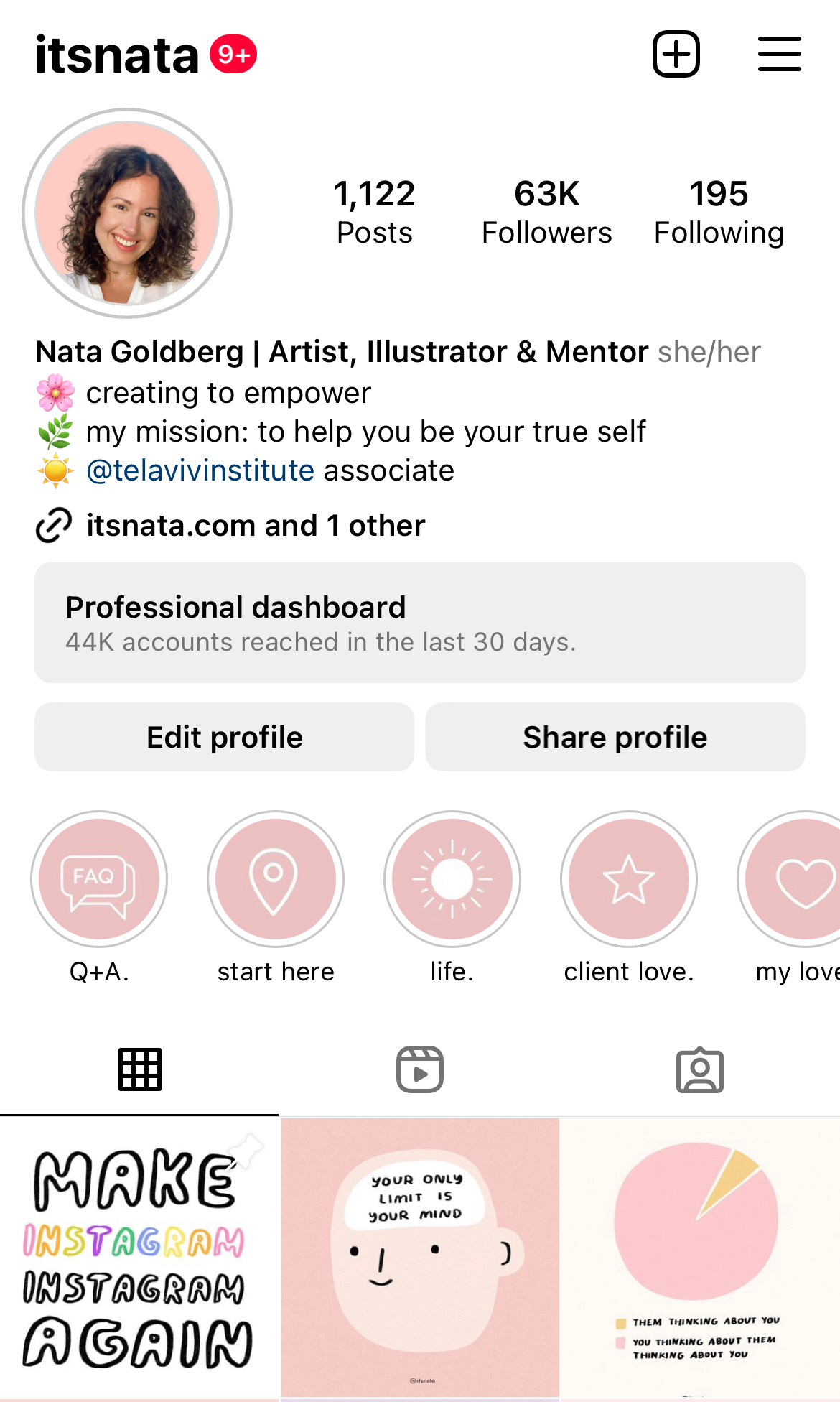Tap Edit profile
This screenshot has height=1402, width=840.
pos(225,737)
